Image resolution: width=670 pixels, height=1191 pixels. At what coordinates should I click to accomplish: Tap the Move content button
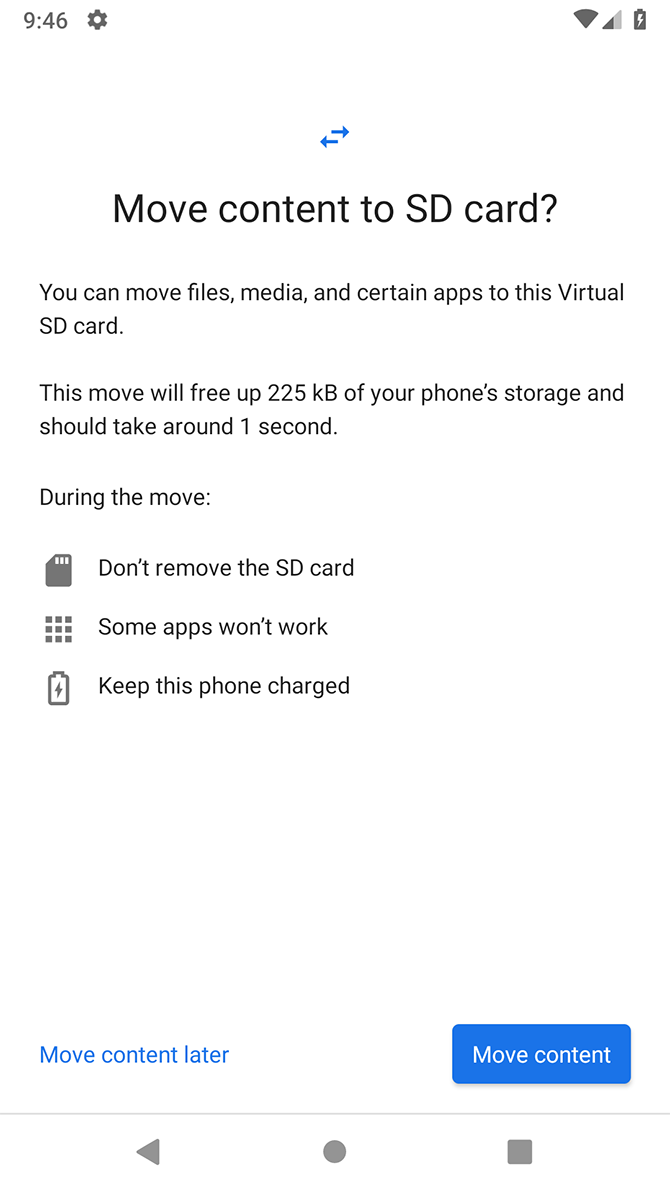(541, 1054)
